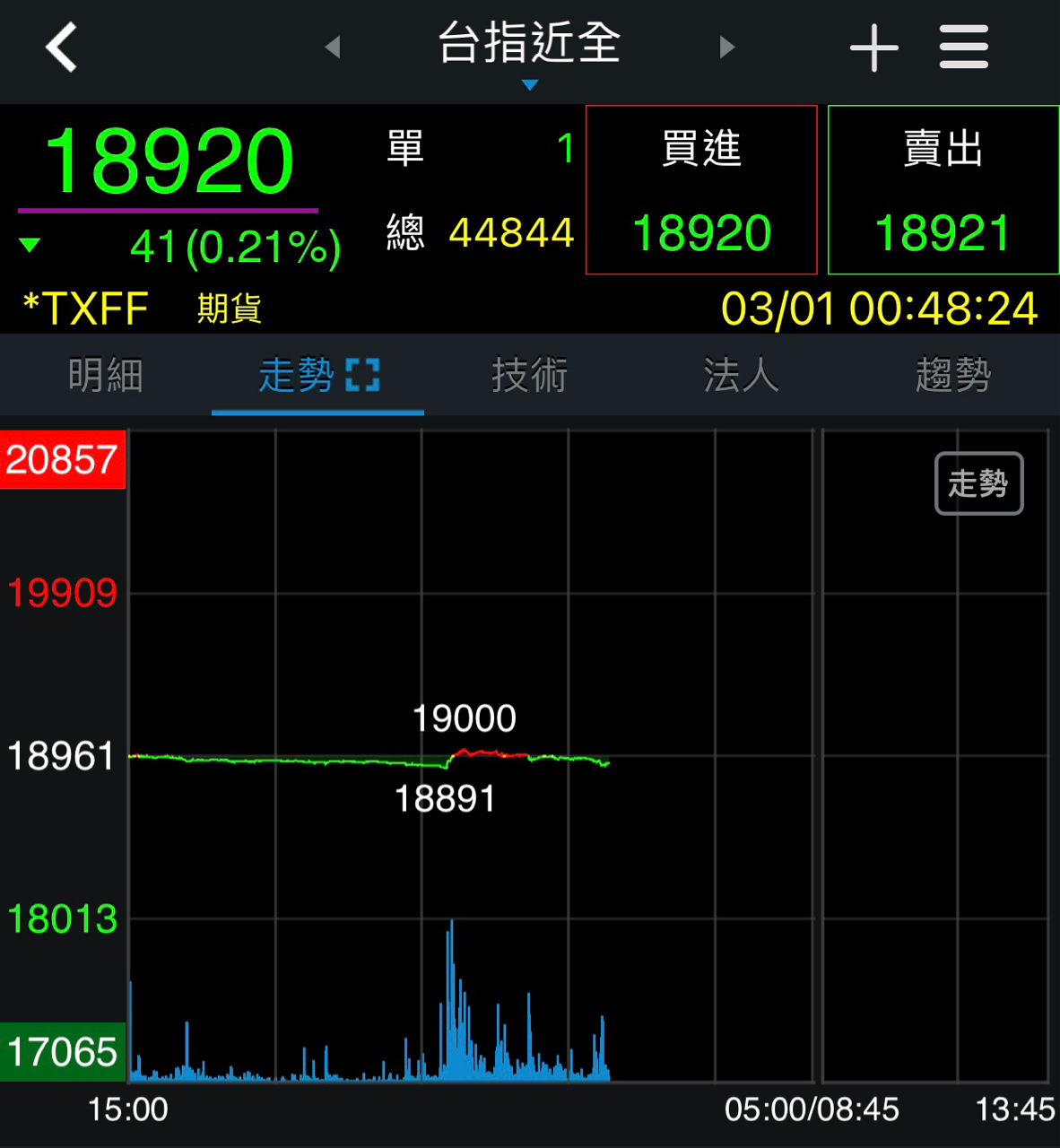1060x1148 pixels.
Task: Tap the back arrow to exit quote page
Action: 60,47
